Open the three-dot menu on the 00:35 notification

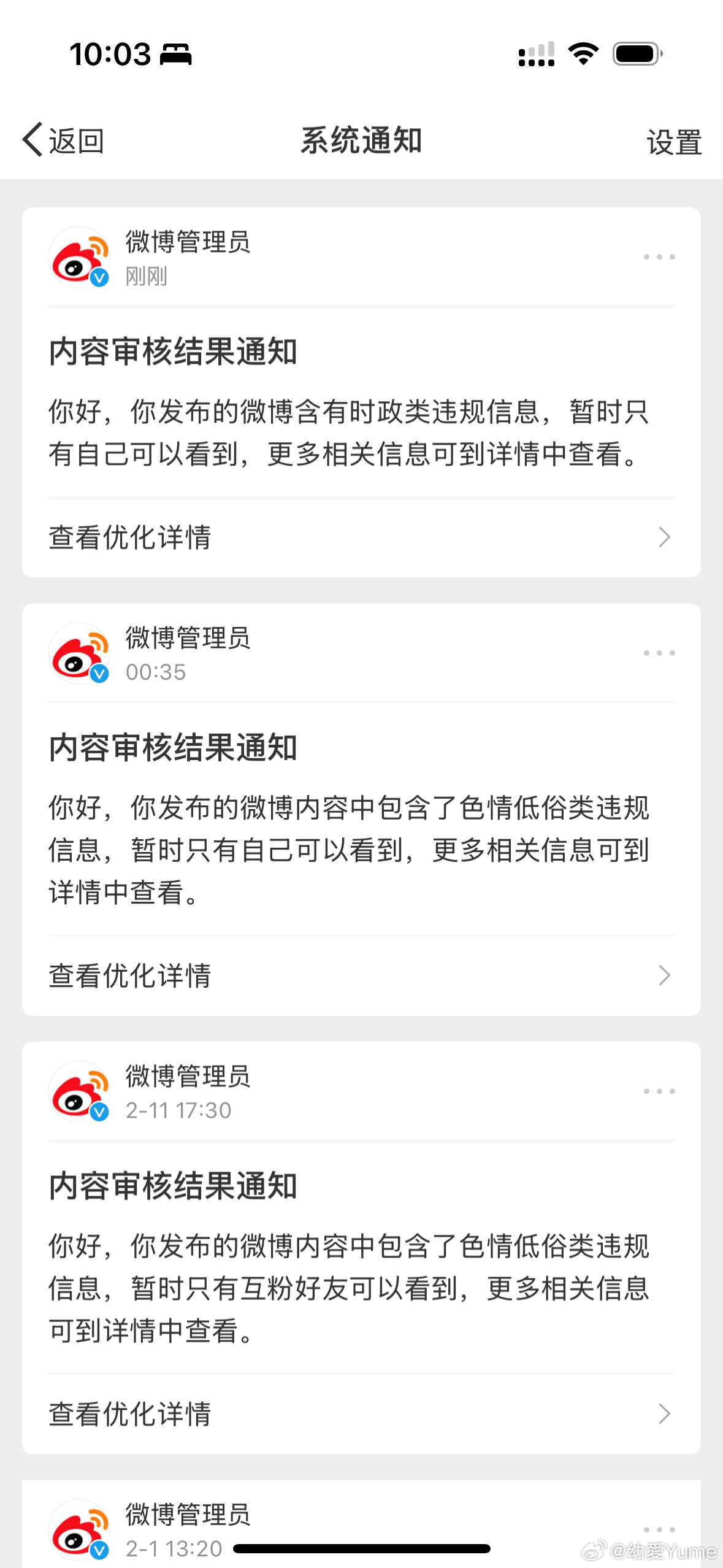click(659, 653)
